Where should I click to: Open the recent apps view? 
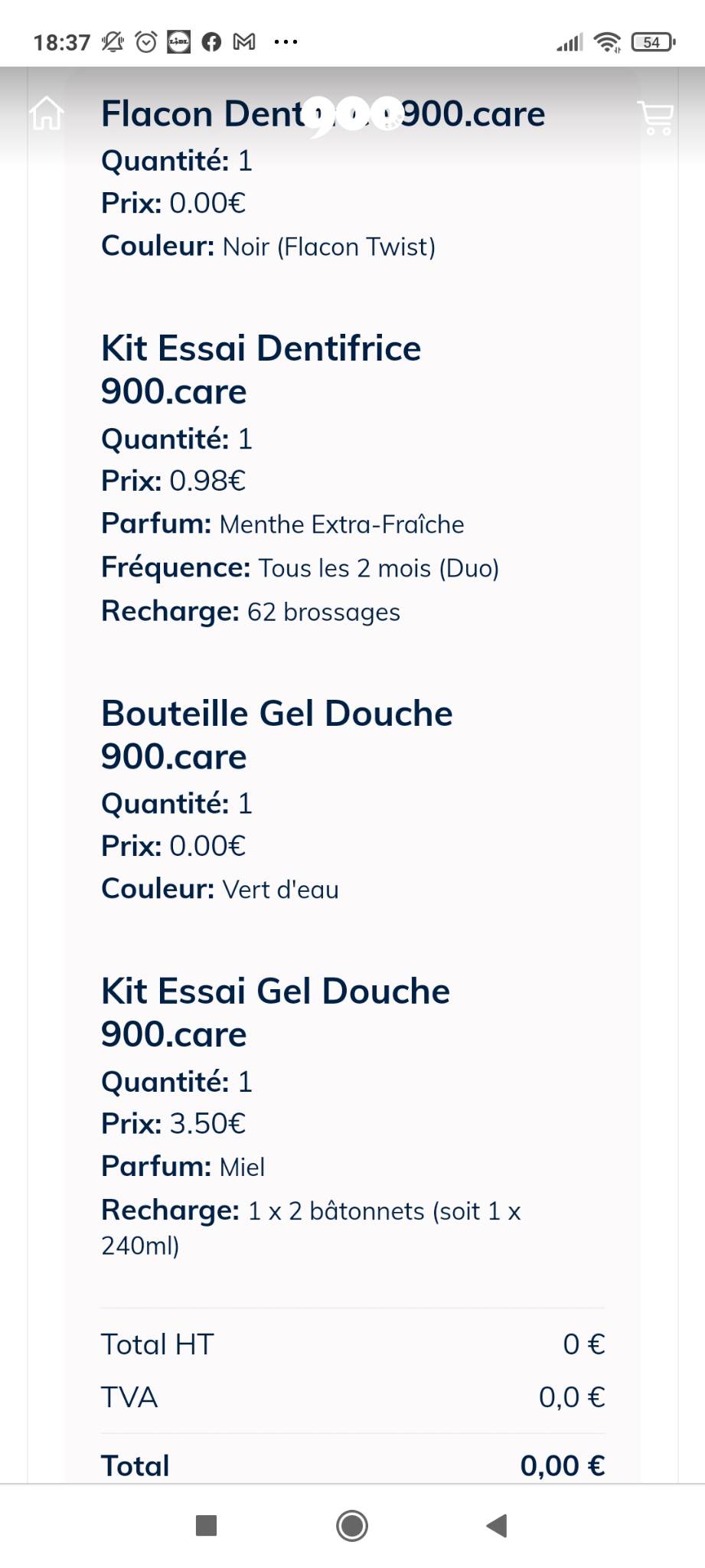[207, 1525]
